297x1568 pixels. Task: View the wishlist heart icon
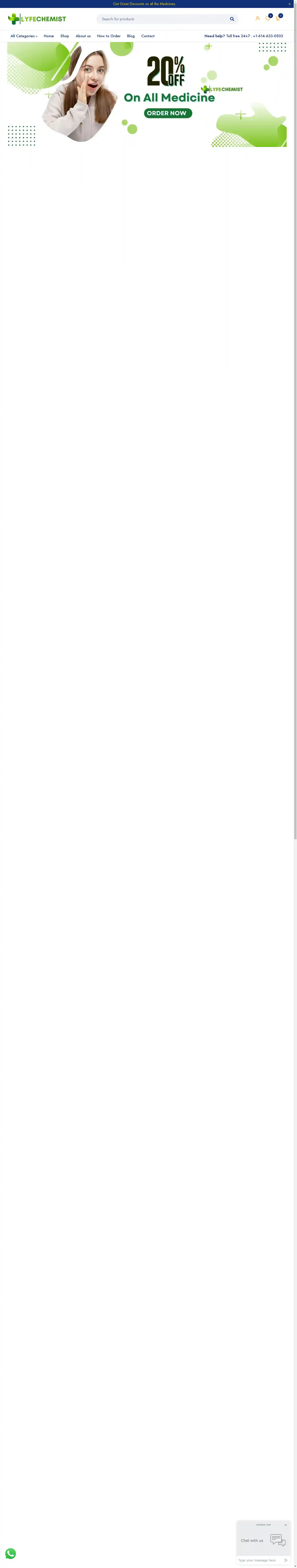click(268, 18)
